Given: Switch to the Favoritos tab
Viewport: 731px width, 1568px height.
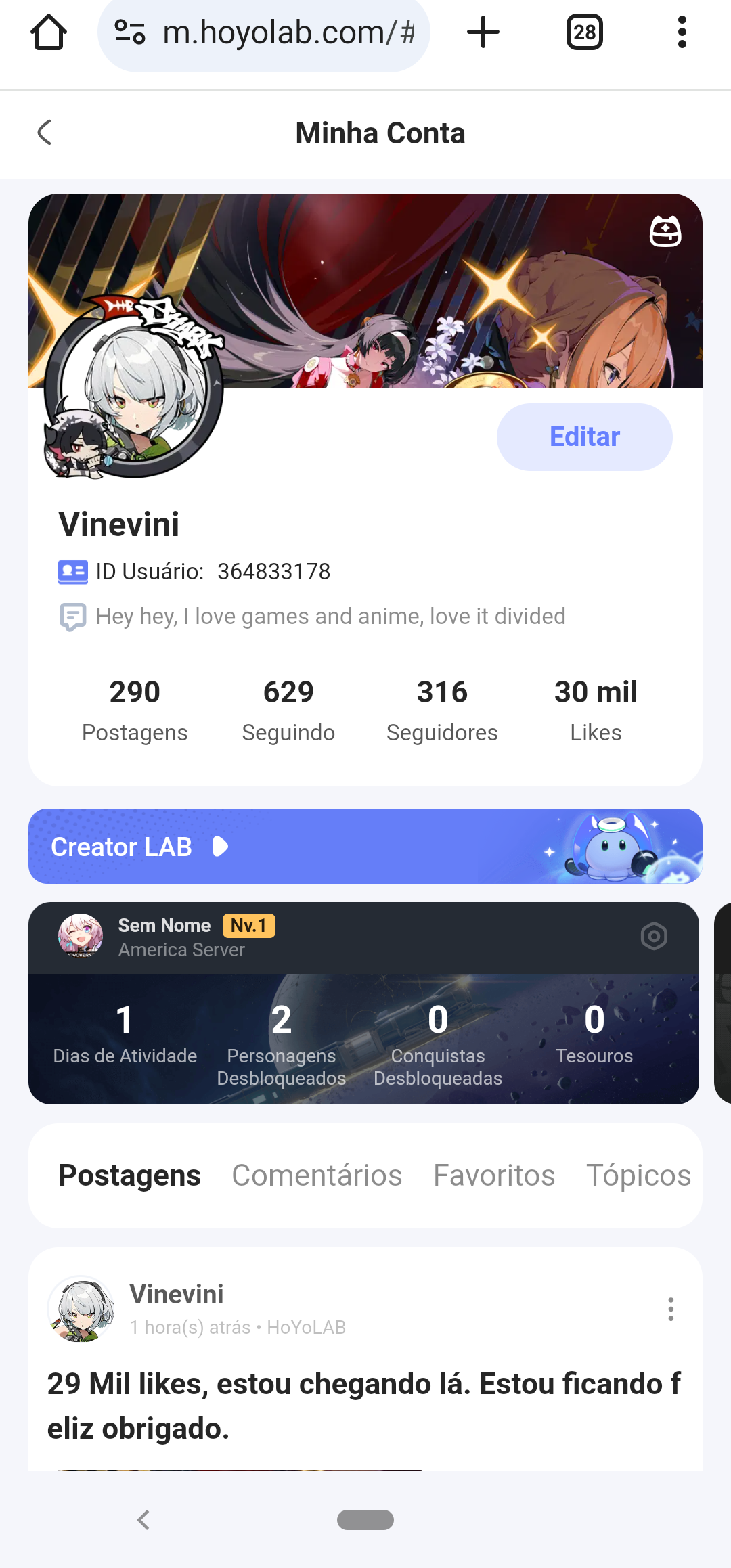Looking at the screenshot, I should pos(494,1175).
